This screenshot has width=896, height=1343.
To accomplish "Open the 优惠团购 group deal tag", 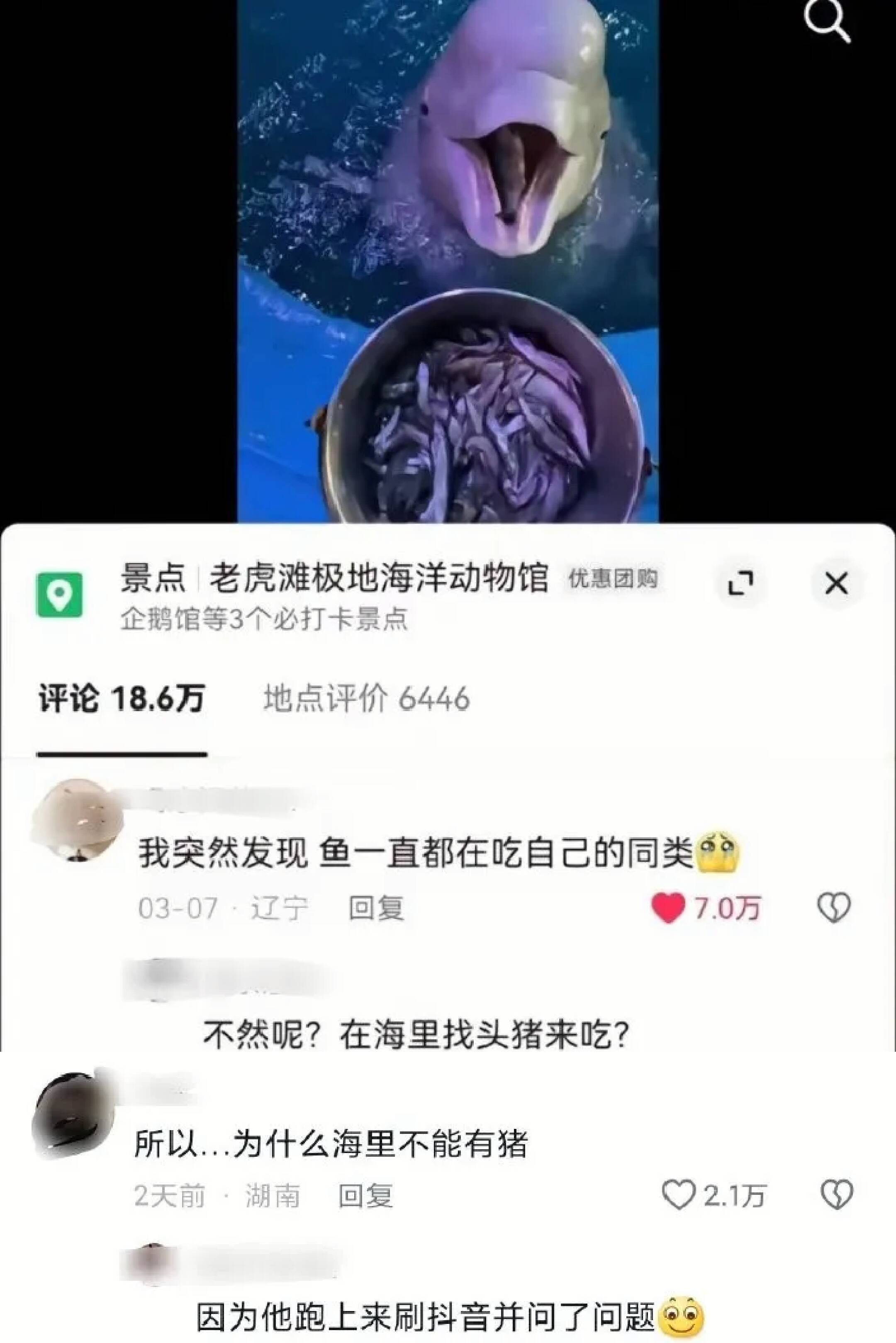I will pos(613,580).
